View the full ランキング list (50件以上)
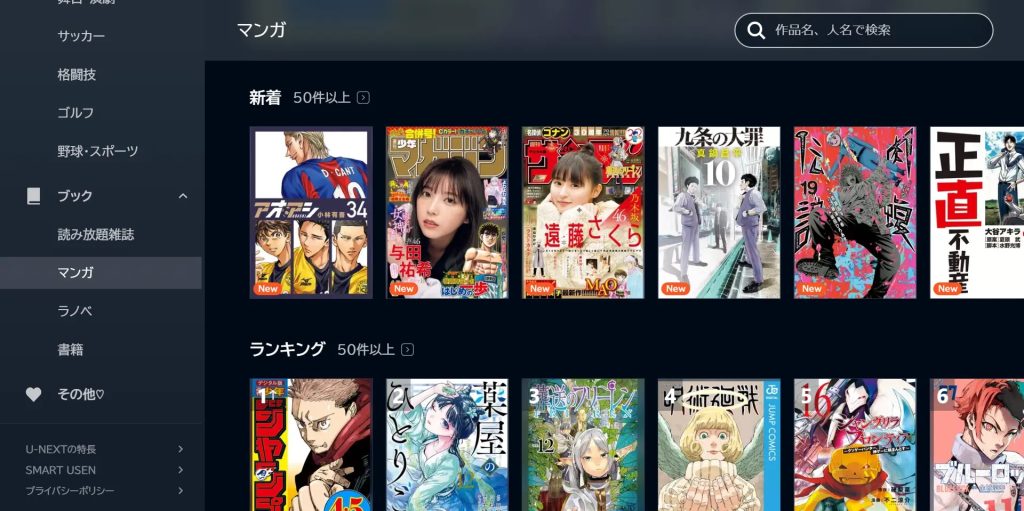Image resolution: width=1024 pixels, height=511 pixels. pos(407,350)
